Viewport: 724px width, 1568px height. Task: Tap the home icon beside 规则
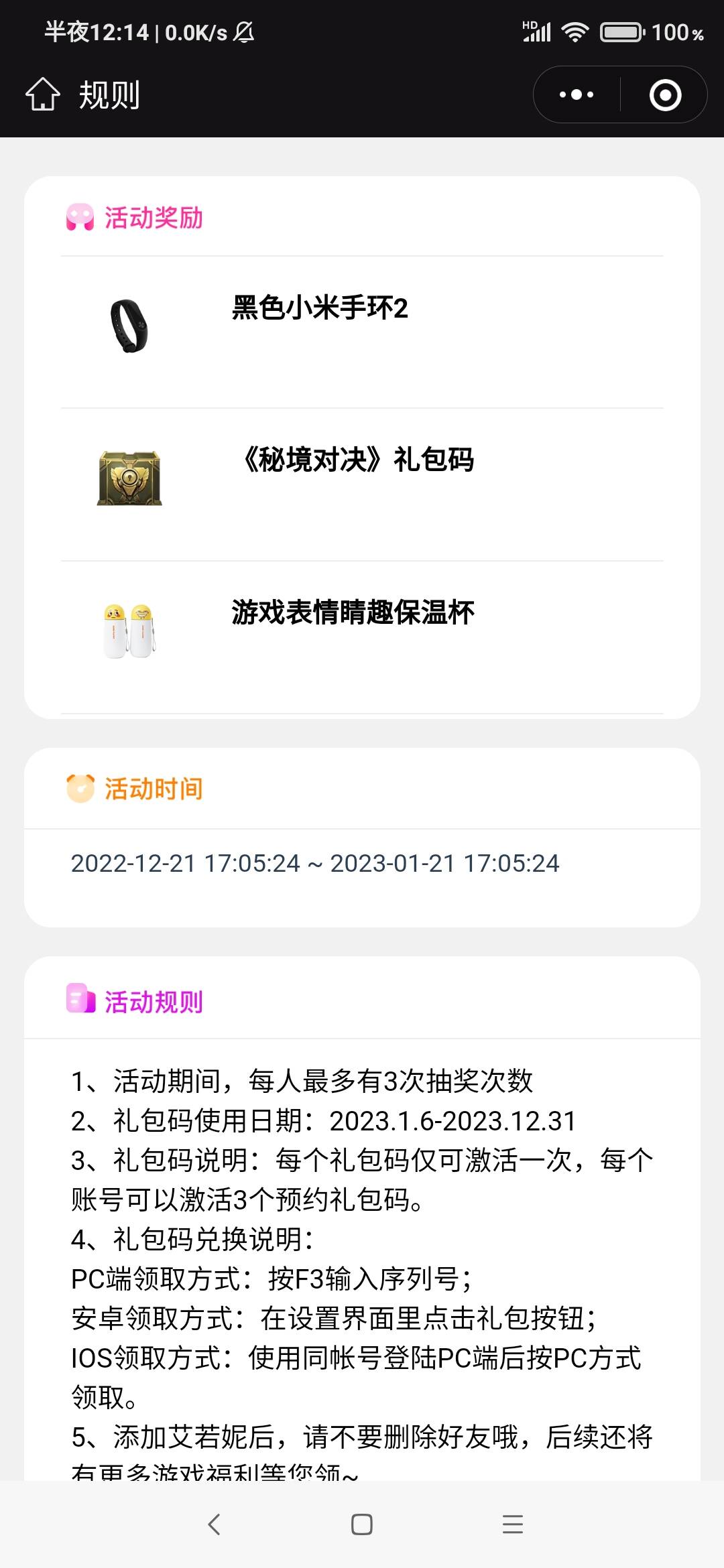(x=43, y=94)
